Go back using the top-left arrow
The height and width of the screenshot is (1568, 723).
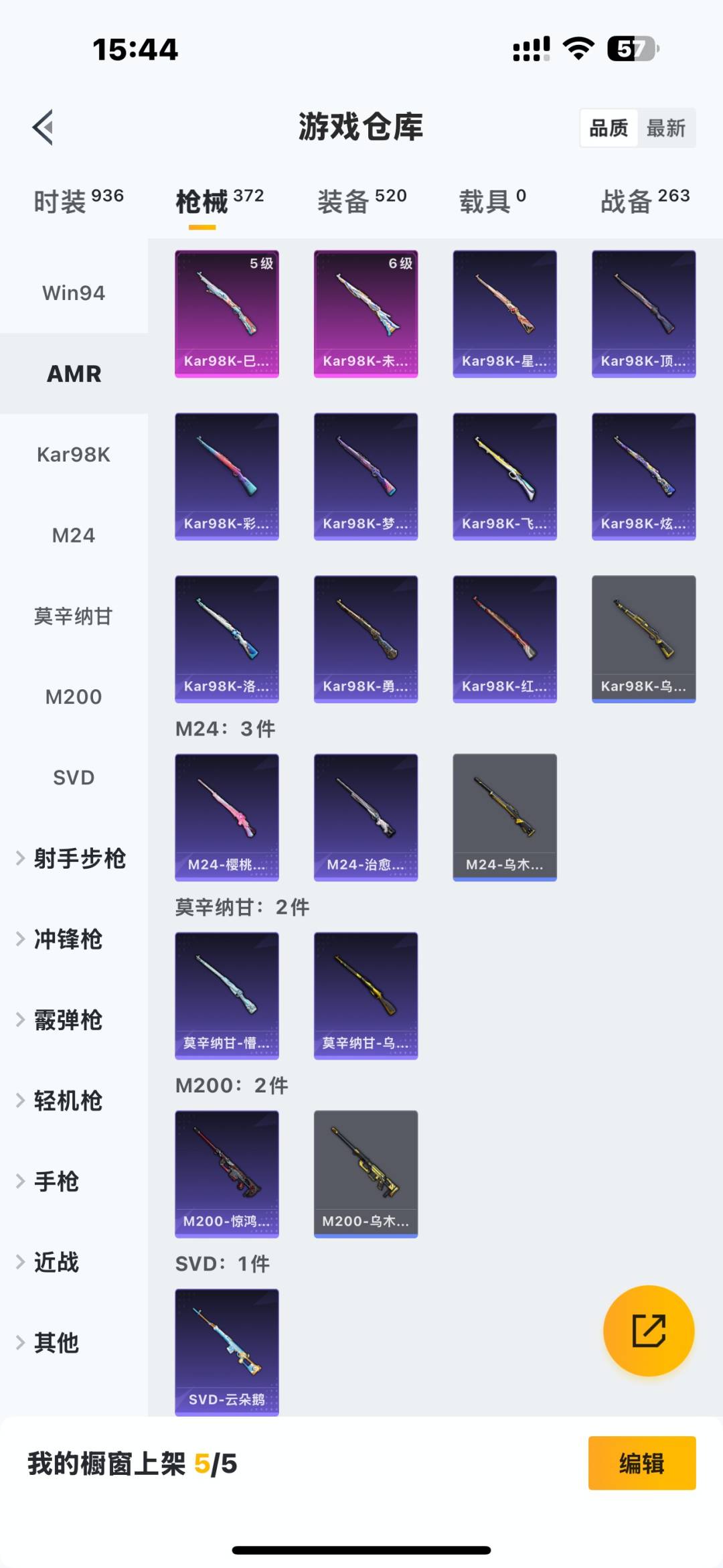[x=43, y=127]
